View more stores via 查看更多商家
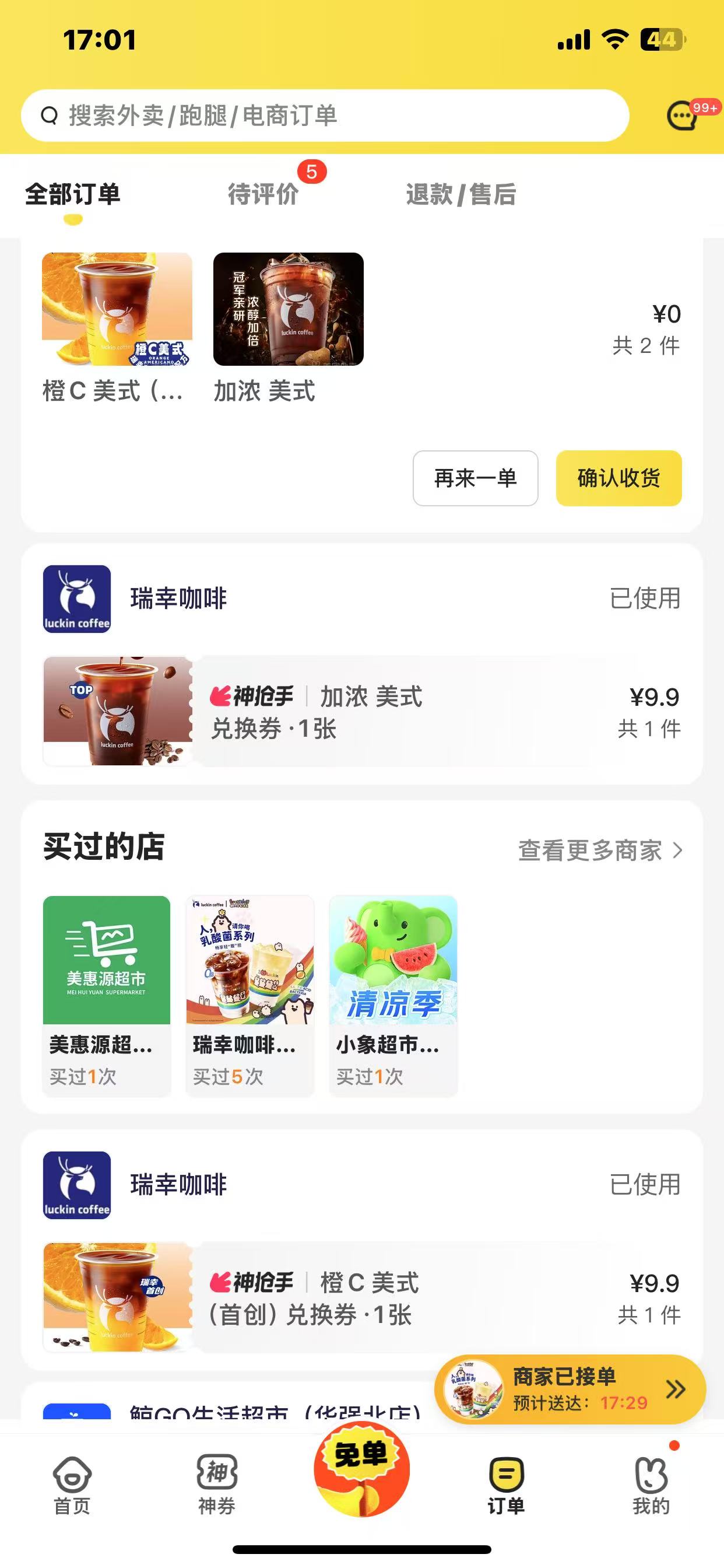724x1568 pixels. [599, 850]
